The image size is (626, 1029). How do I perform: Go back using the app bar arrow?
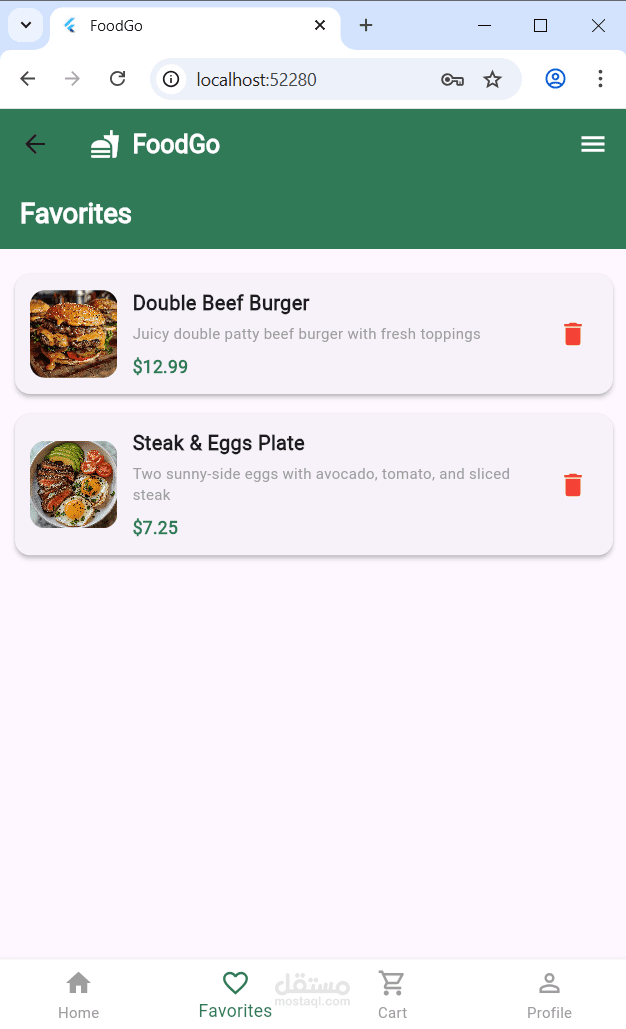pos(35,144)
